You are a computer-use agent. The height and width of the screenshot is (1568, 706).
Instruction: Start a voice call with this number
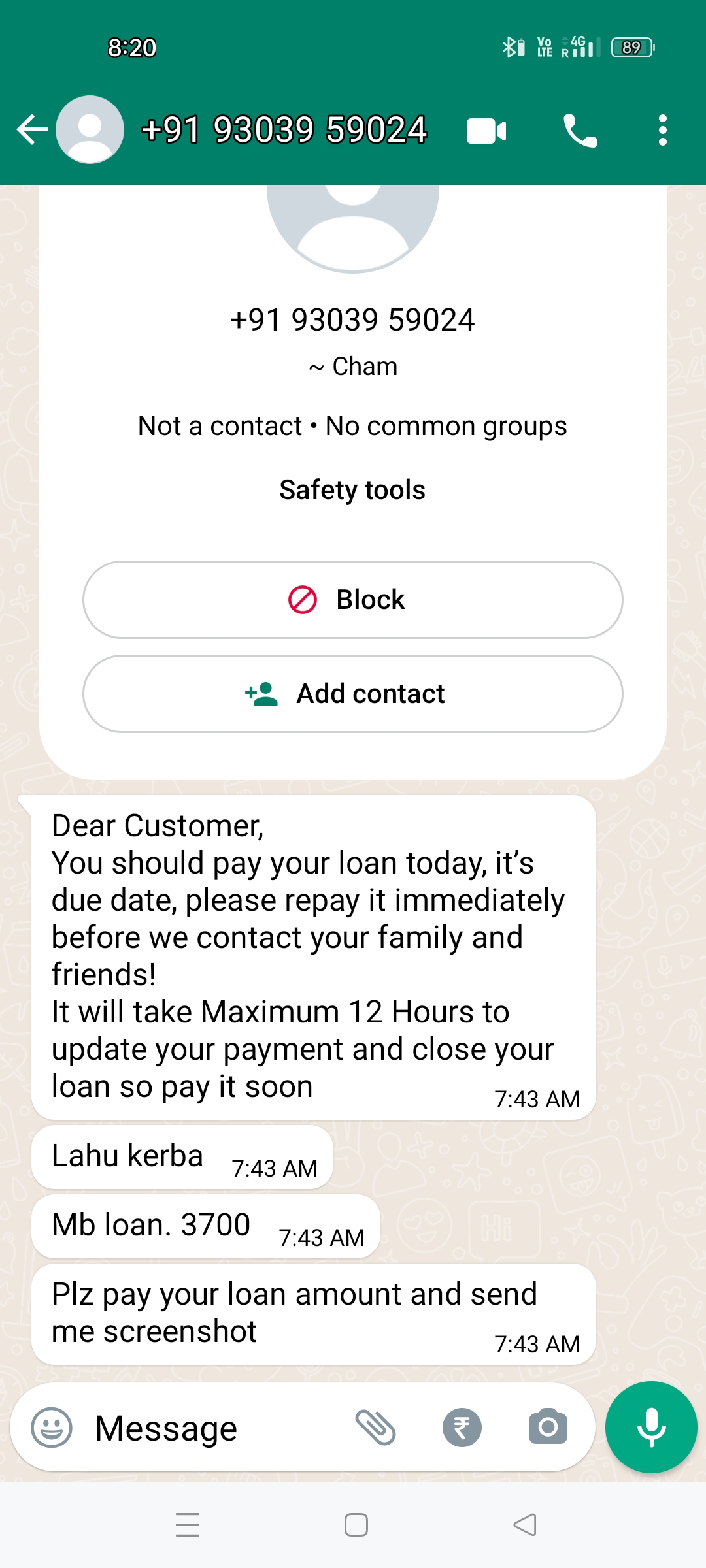580,131
